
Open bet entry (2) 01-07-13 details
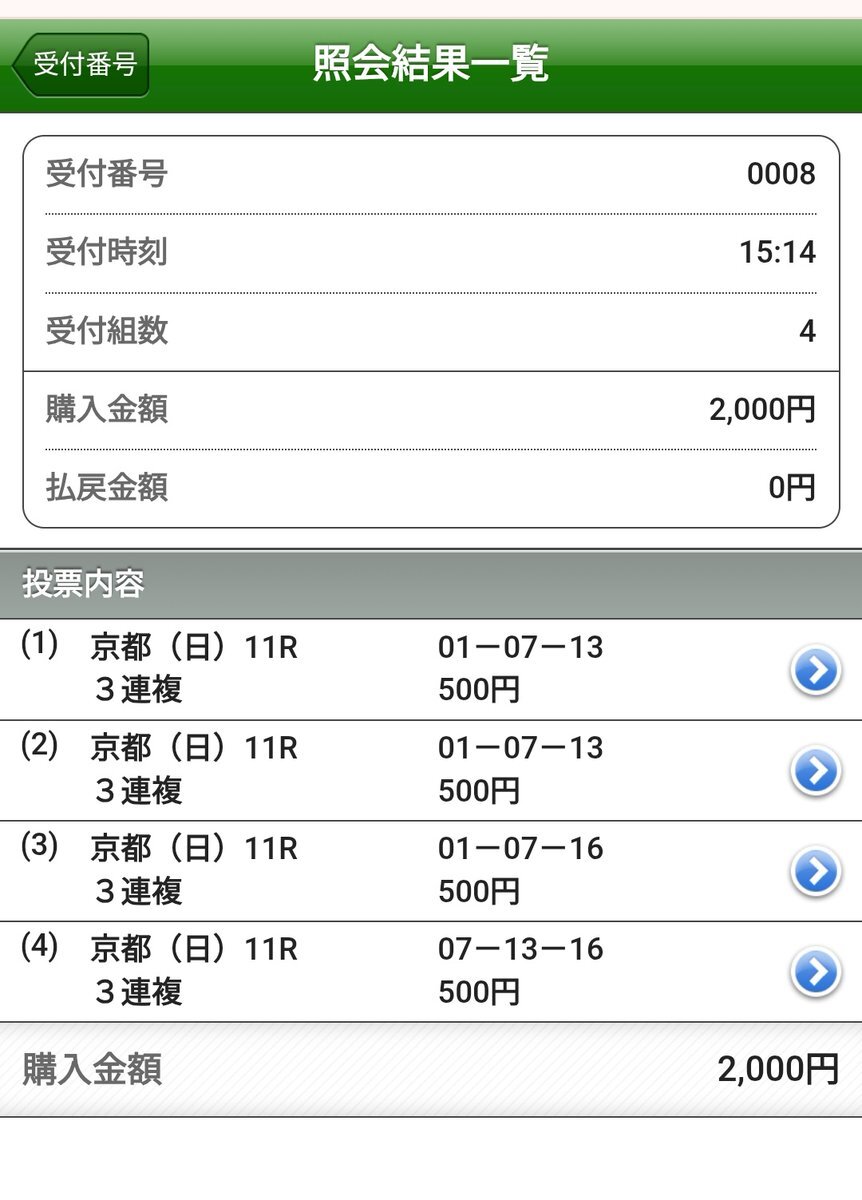(815, 771)
